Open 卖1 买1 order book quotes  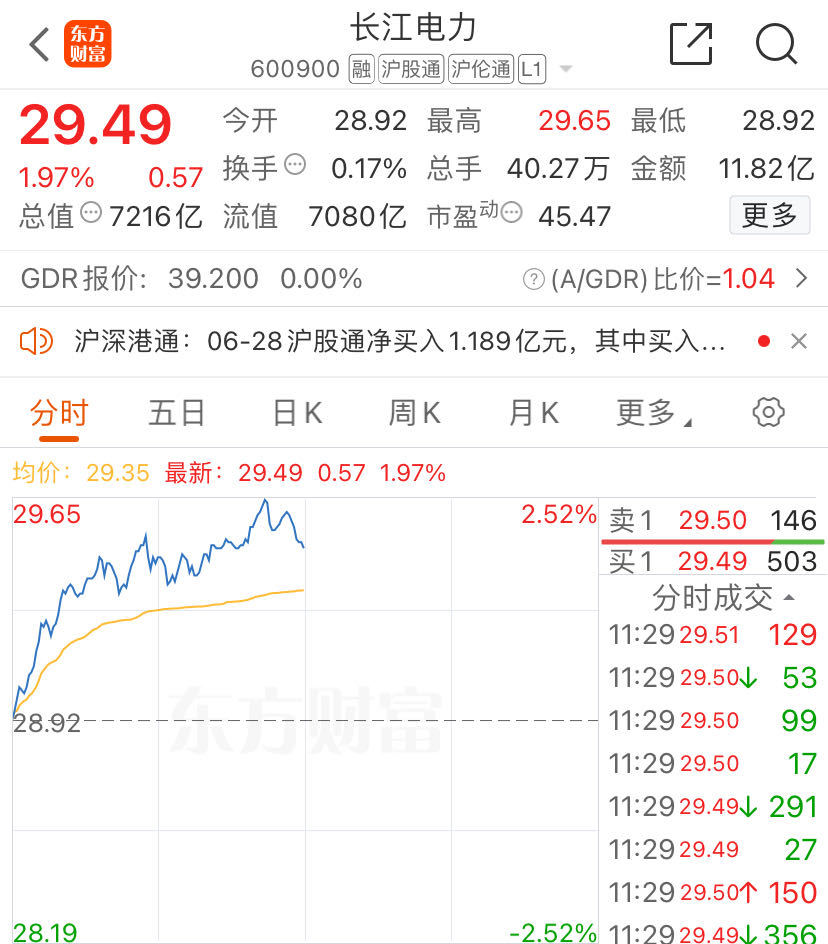(712, 541)
